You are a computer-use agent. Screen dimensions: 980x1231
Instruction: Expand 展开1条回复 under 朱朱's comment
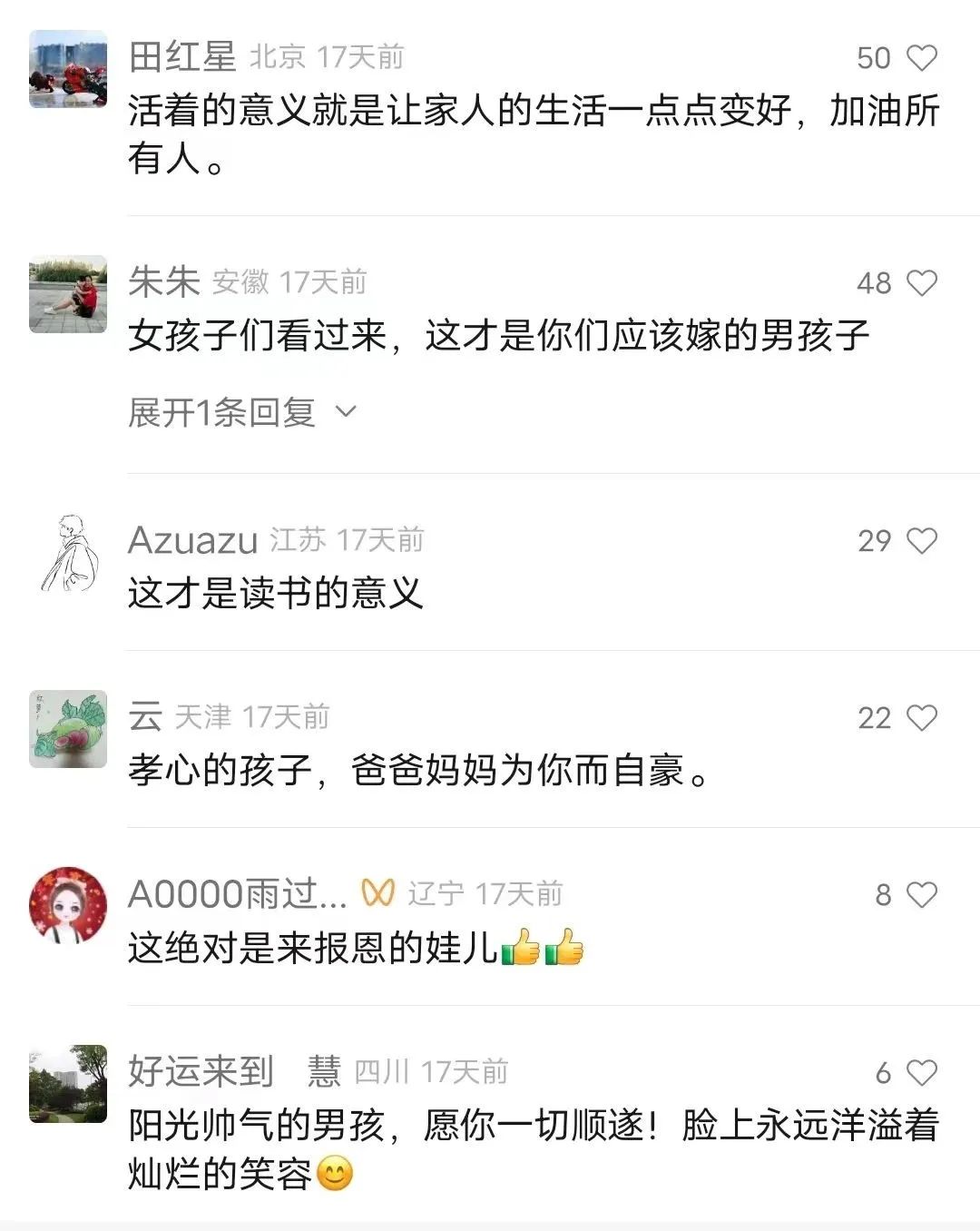[241, 412]
